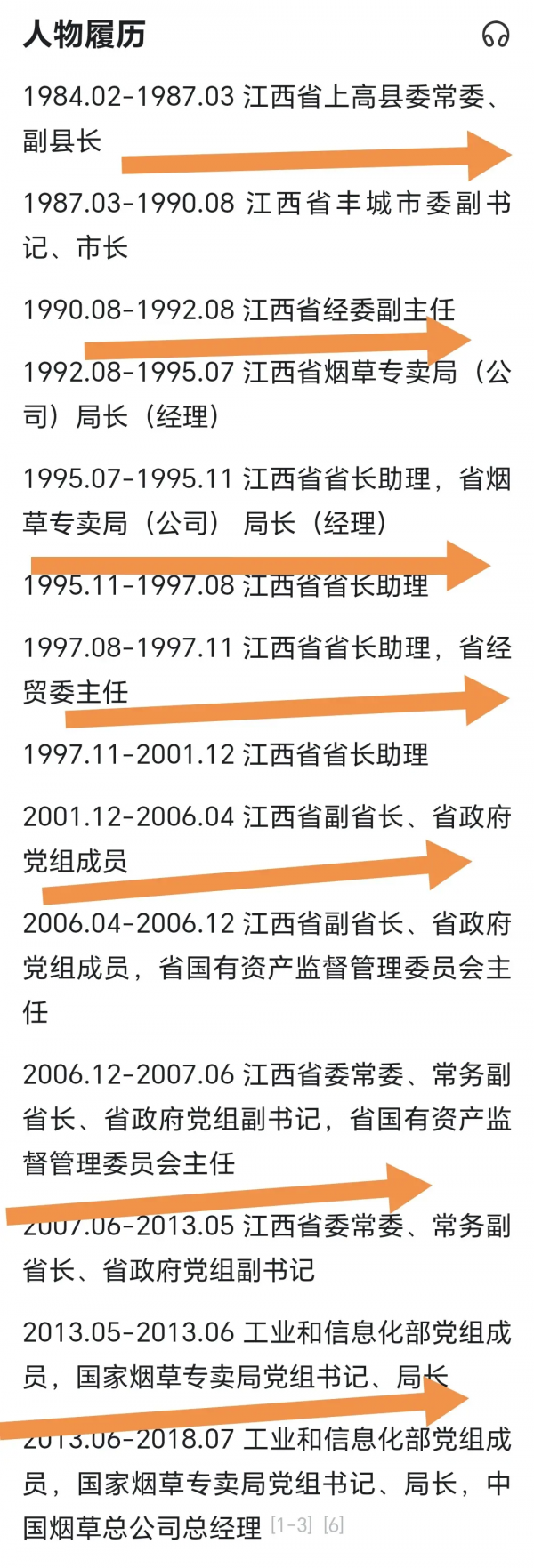Open reference citation [1-3]
534x1568 pixels.
[x=291, y=1525]
